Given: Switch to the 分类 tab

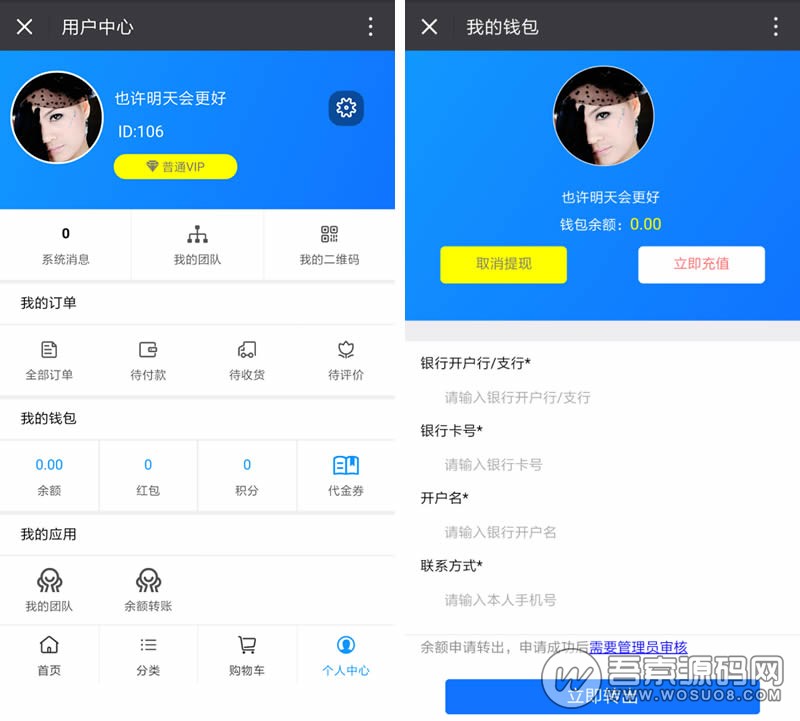Looking at the screenshot, I should tap(148, 655).
